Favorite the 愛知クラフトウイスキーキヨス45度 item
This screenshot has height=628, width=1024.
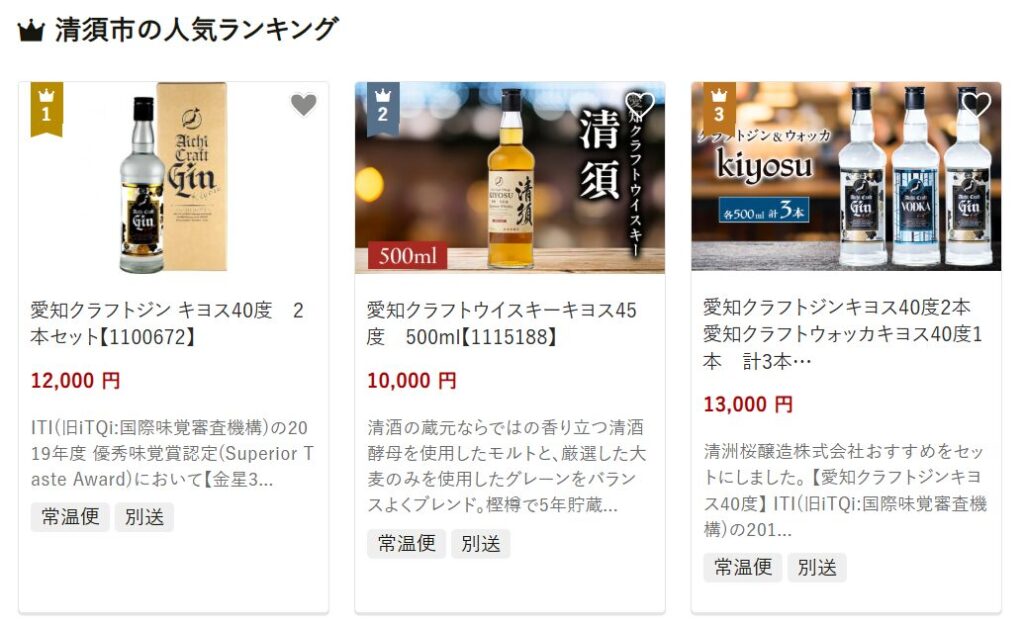point(639,104)
